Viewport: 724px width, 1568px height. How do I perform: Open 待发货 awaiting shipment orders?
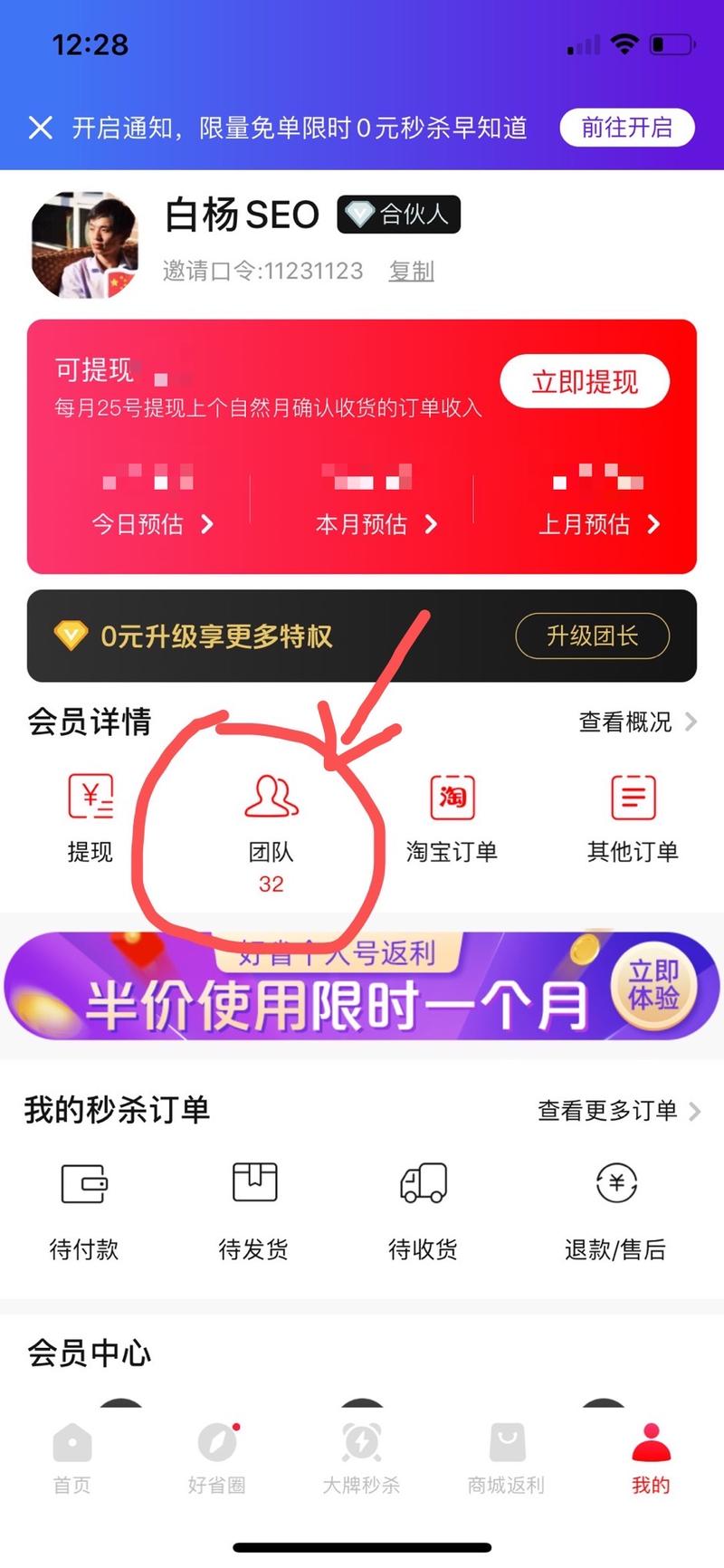253,1204
